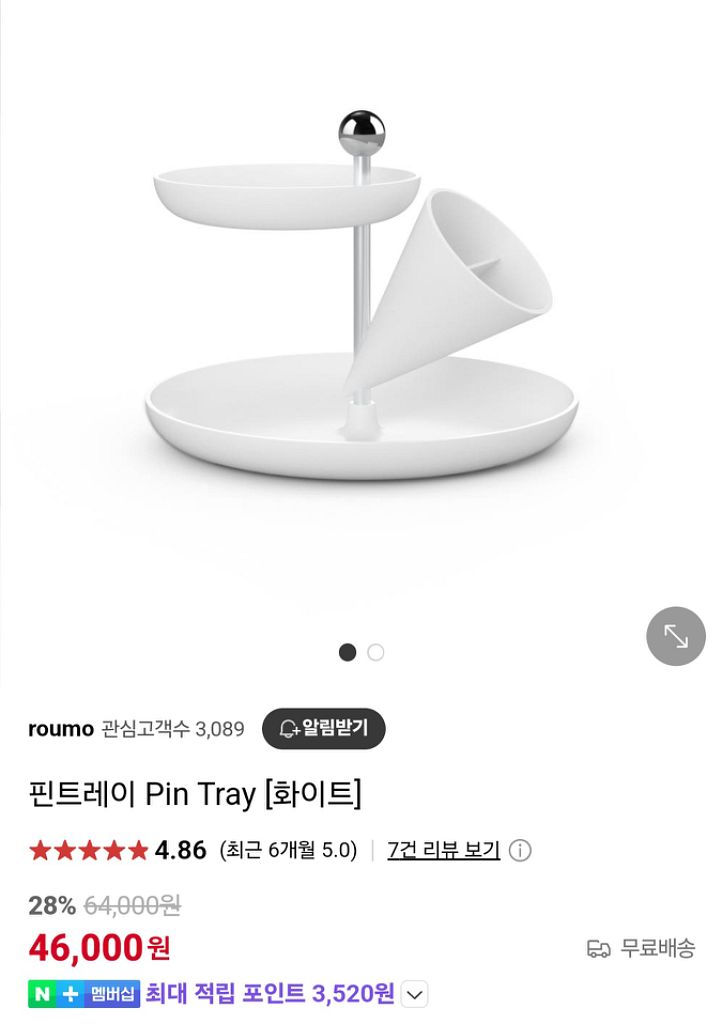Open the 7건 리뷰 보기 link

(443, 850)
